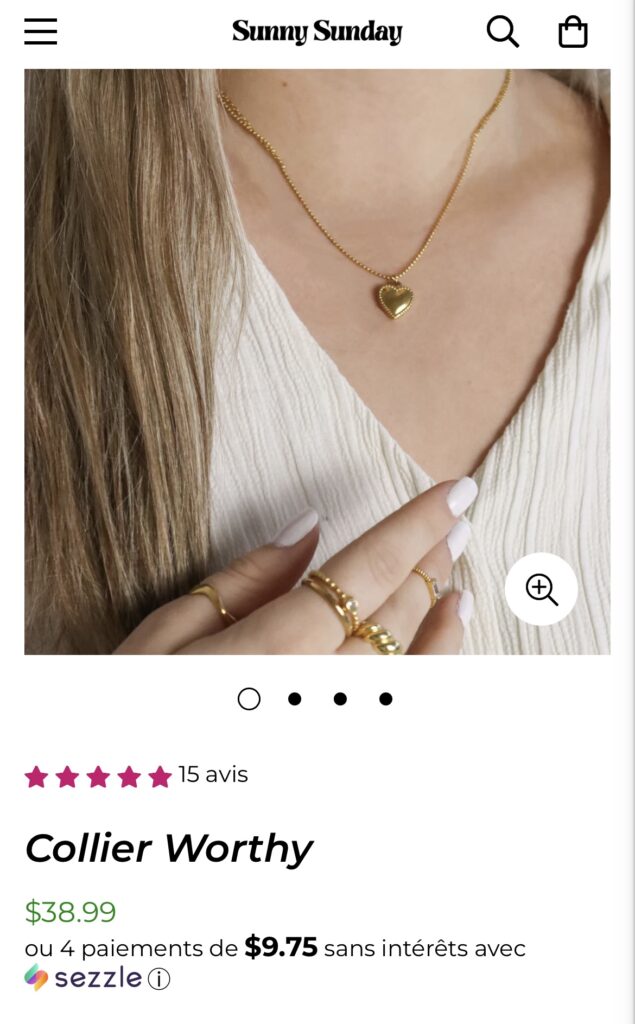Open the shopping bag

[x=572, y=32]
